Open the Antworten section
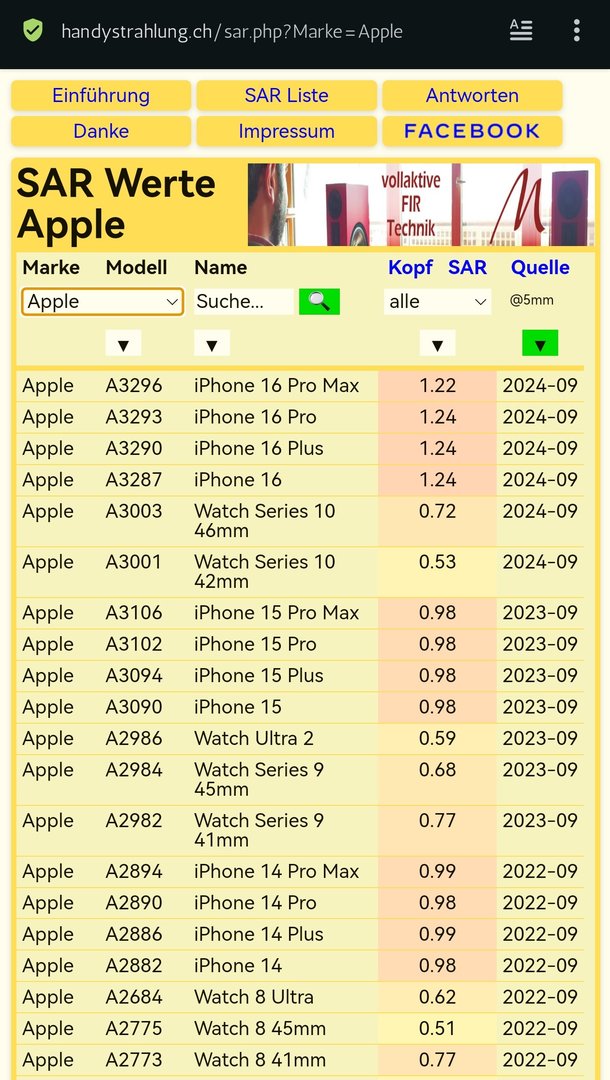 click(472, 96)
